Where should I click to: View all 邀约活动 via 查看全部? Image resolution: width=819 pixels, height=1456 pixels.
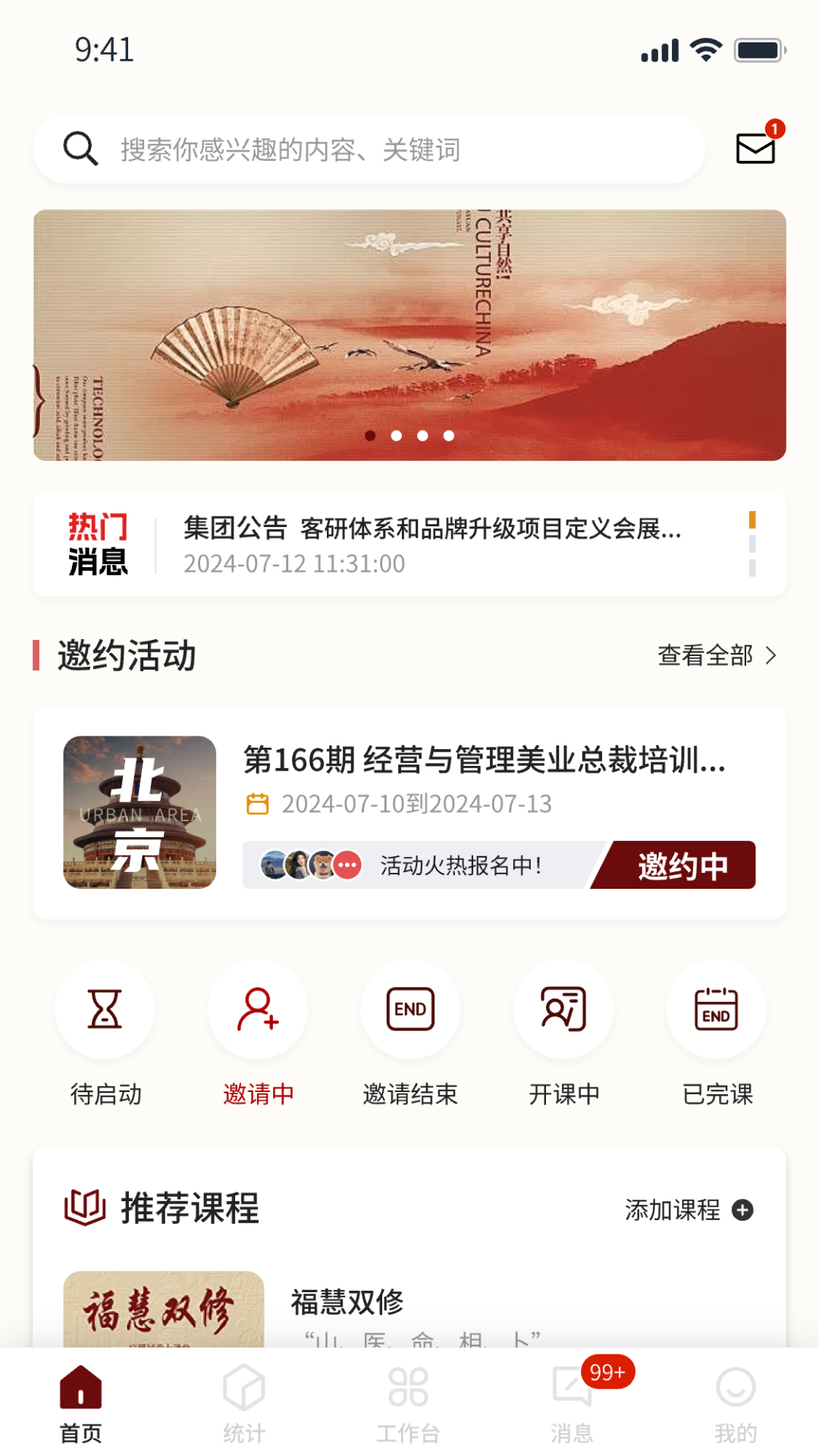tap(717, 655)
